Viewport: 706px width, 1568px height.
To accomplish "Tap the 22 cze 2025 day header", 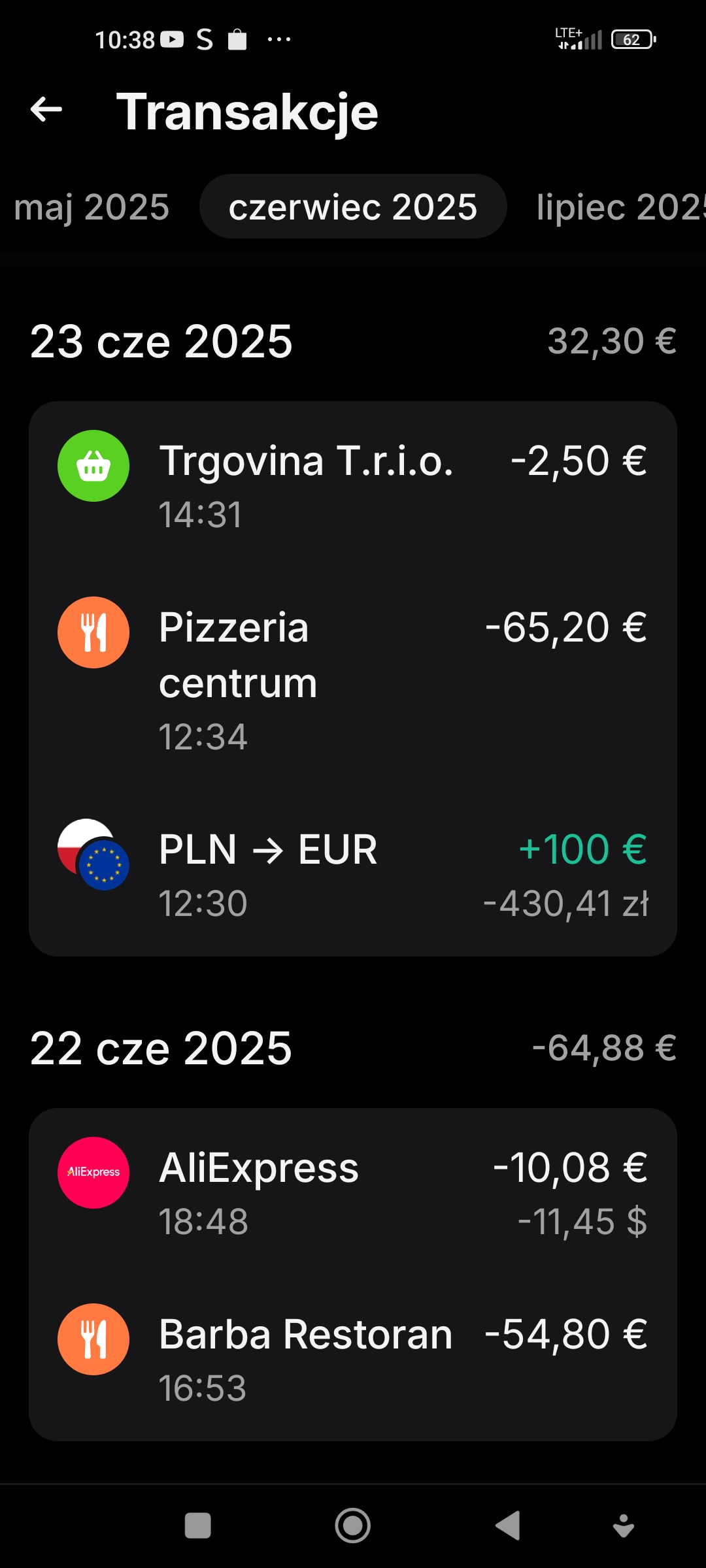I will [x=161, y=1047].
